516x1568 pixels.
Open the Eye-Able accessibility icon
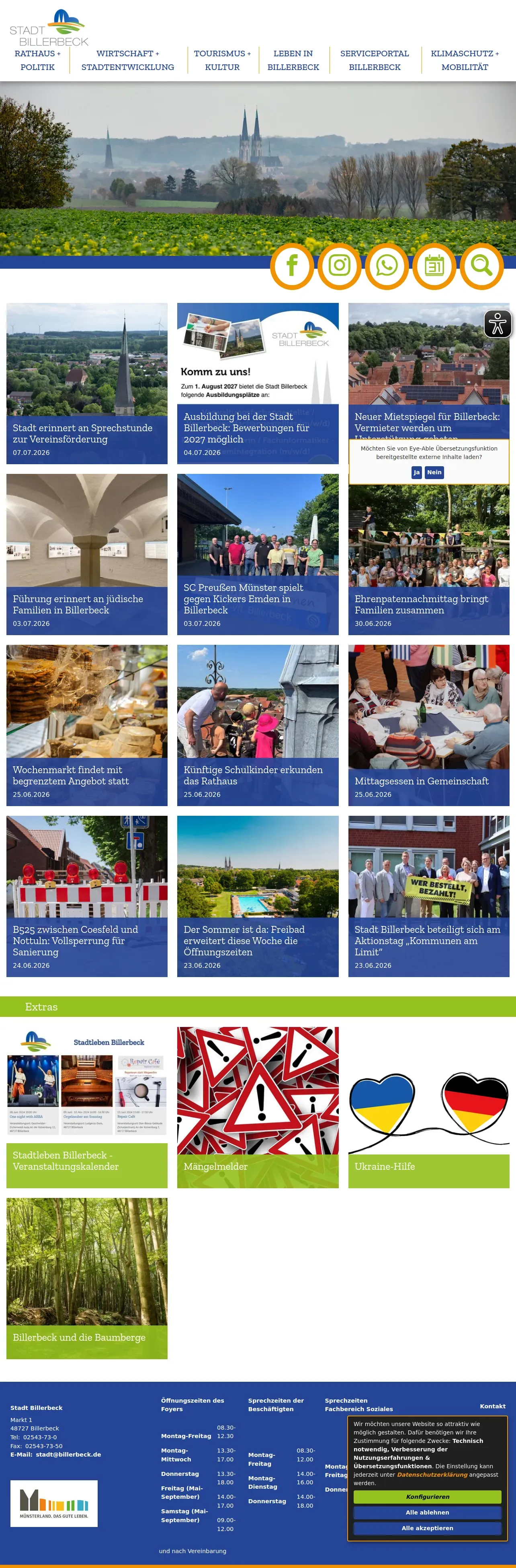point(498,323)
